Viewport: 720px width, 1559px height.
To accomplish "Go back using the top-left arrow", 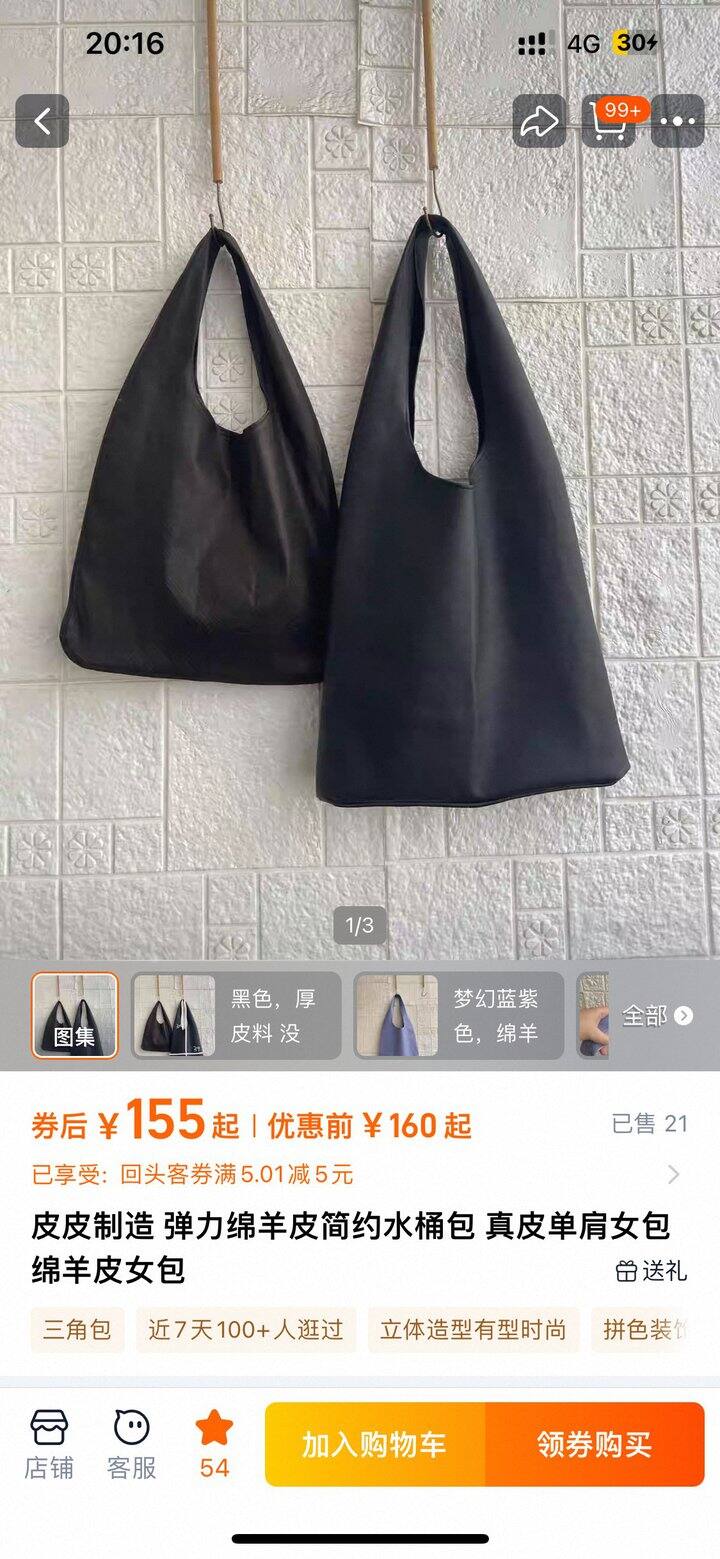I will coord(42,121).
